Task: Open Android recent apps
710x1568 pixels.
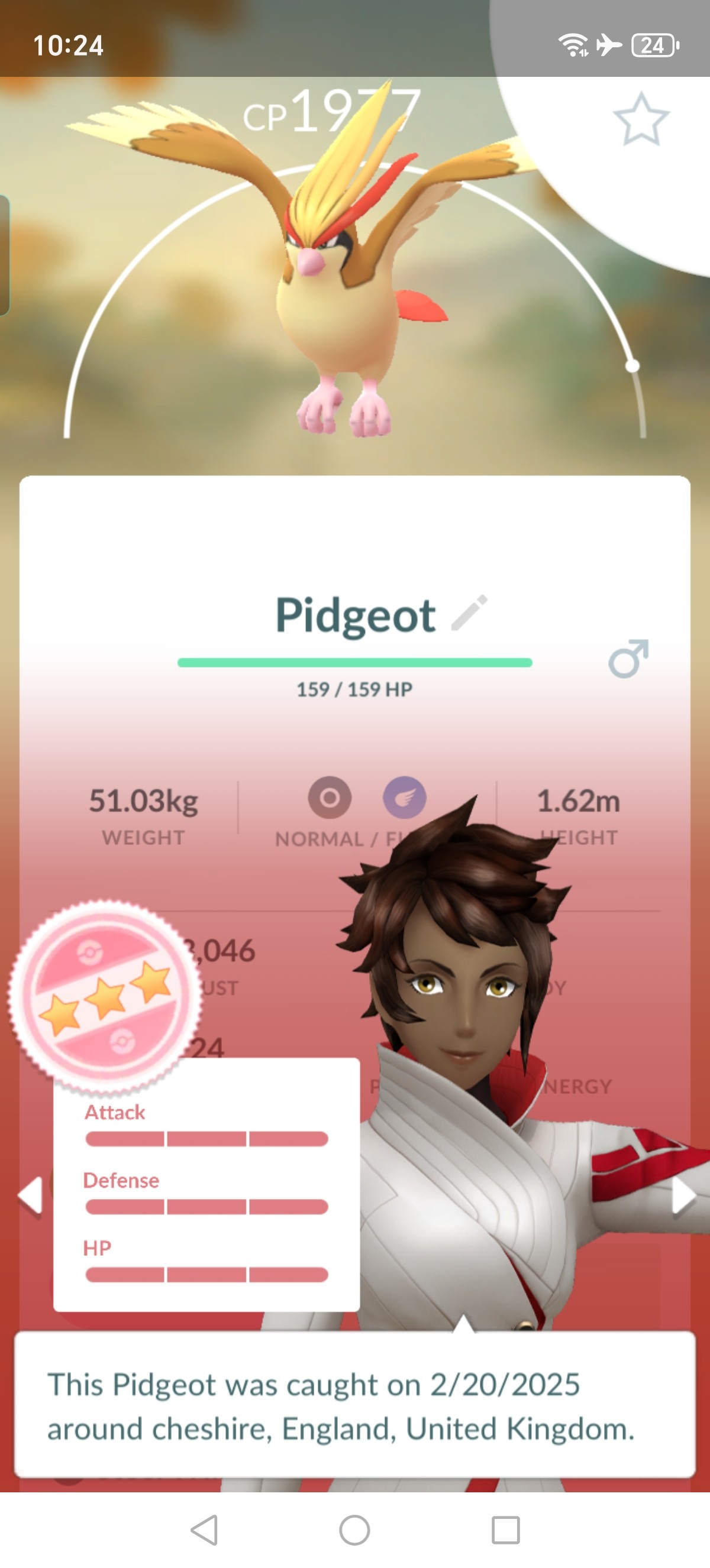Action: [x=505, y=1530]
